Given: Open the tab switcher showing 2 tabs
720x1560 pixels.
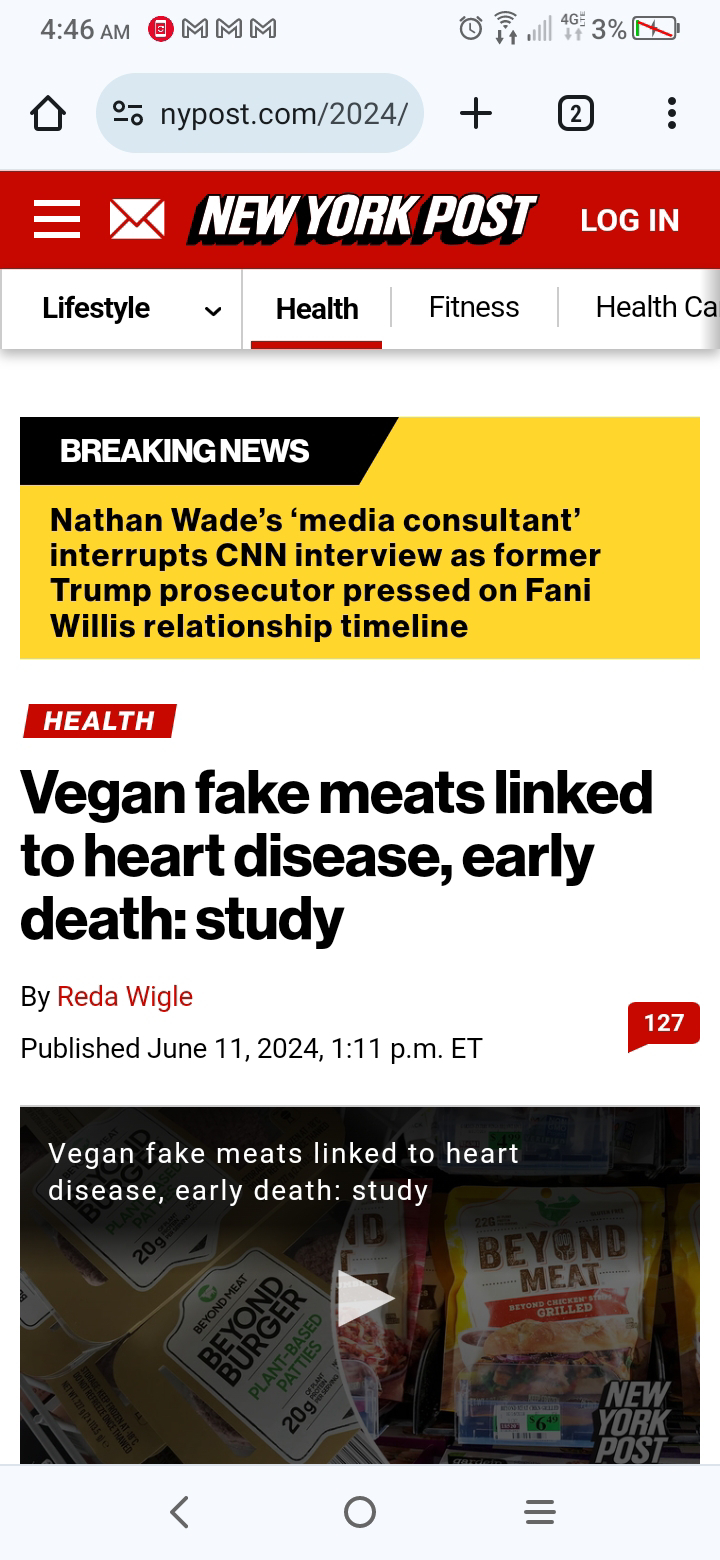Looking at the screenshot, I should (x=574, y=114).
